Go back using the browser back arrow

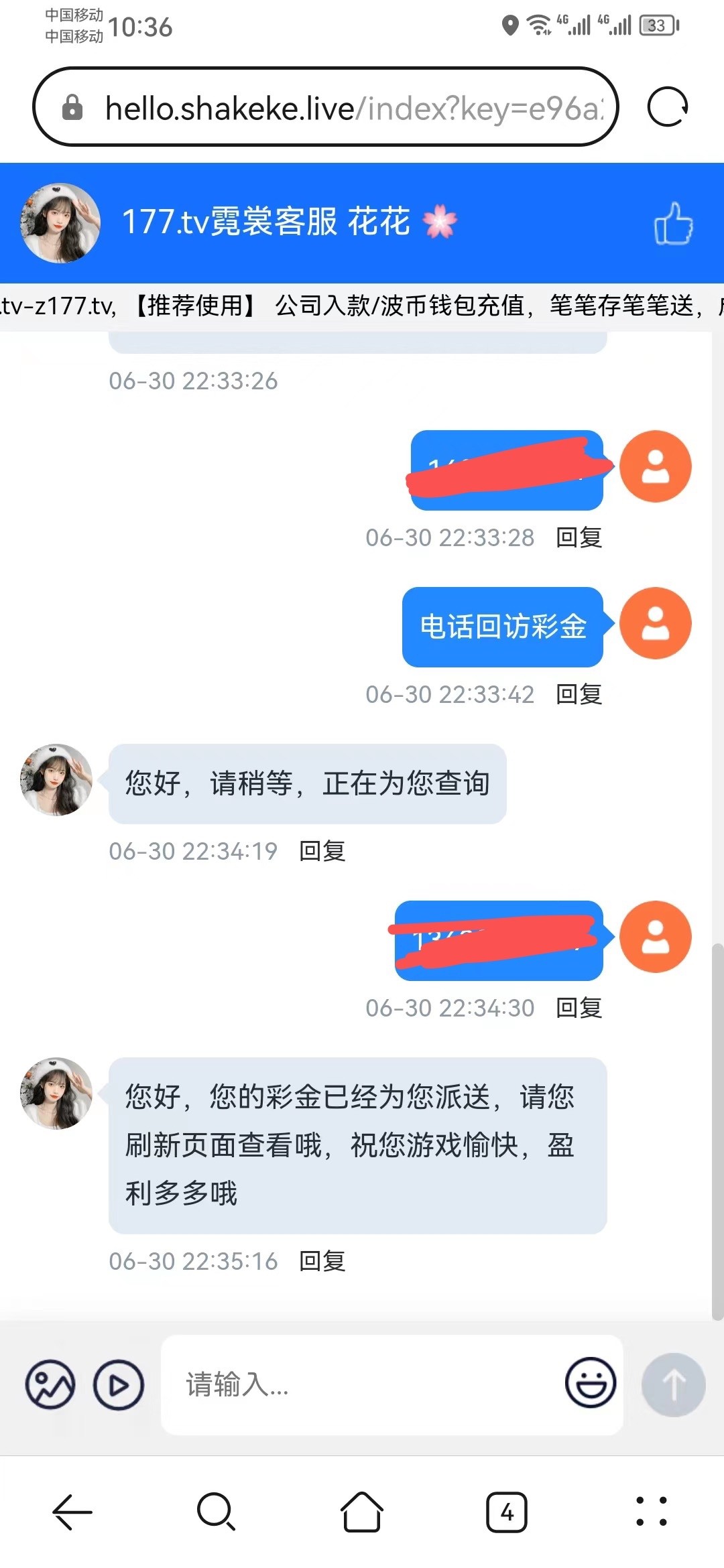(x=72, y=1512)
